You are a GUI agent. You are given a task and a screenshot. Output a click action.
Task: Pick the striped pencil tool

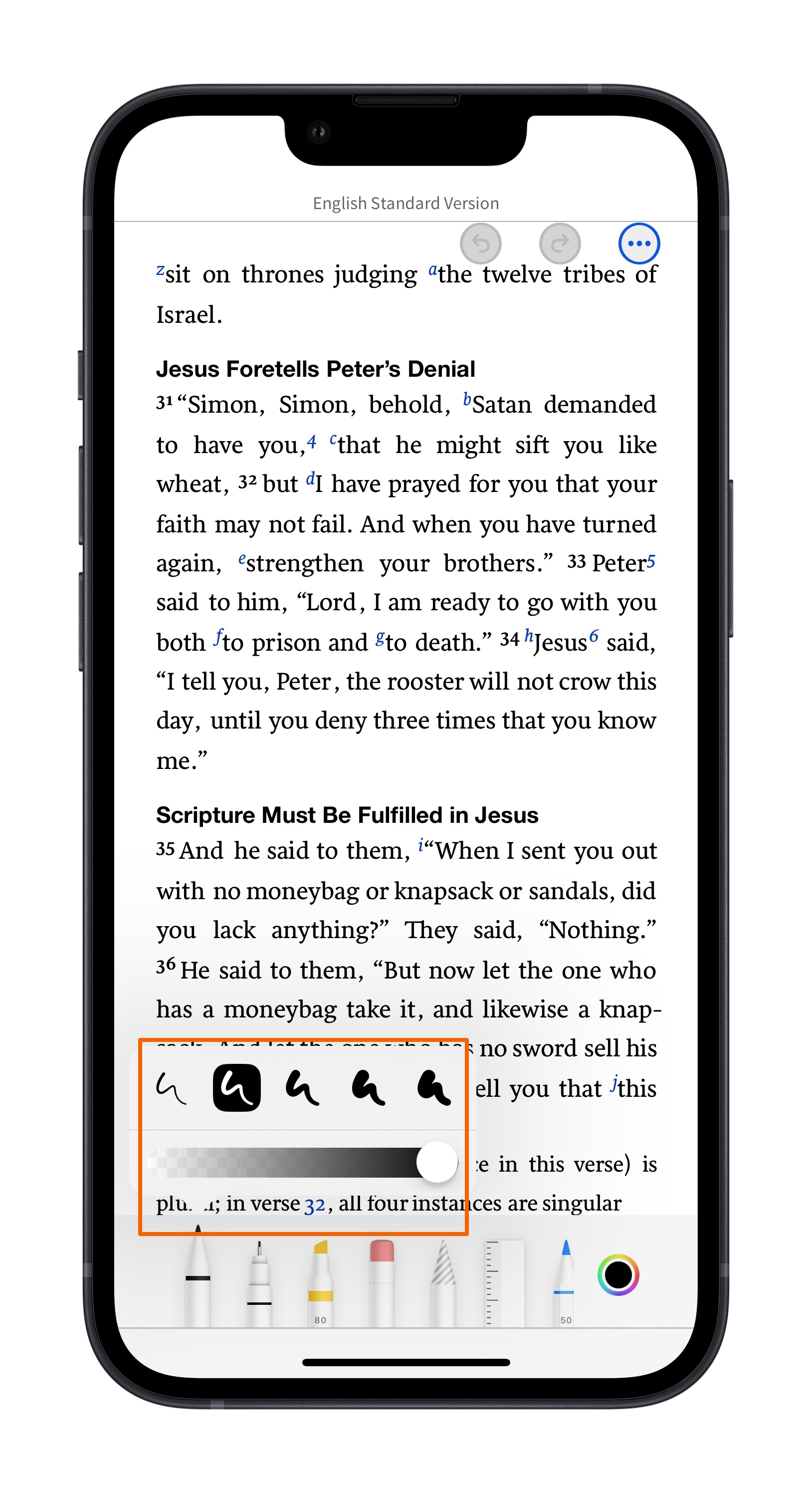[x=443, y=1282]
